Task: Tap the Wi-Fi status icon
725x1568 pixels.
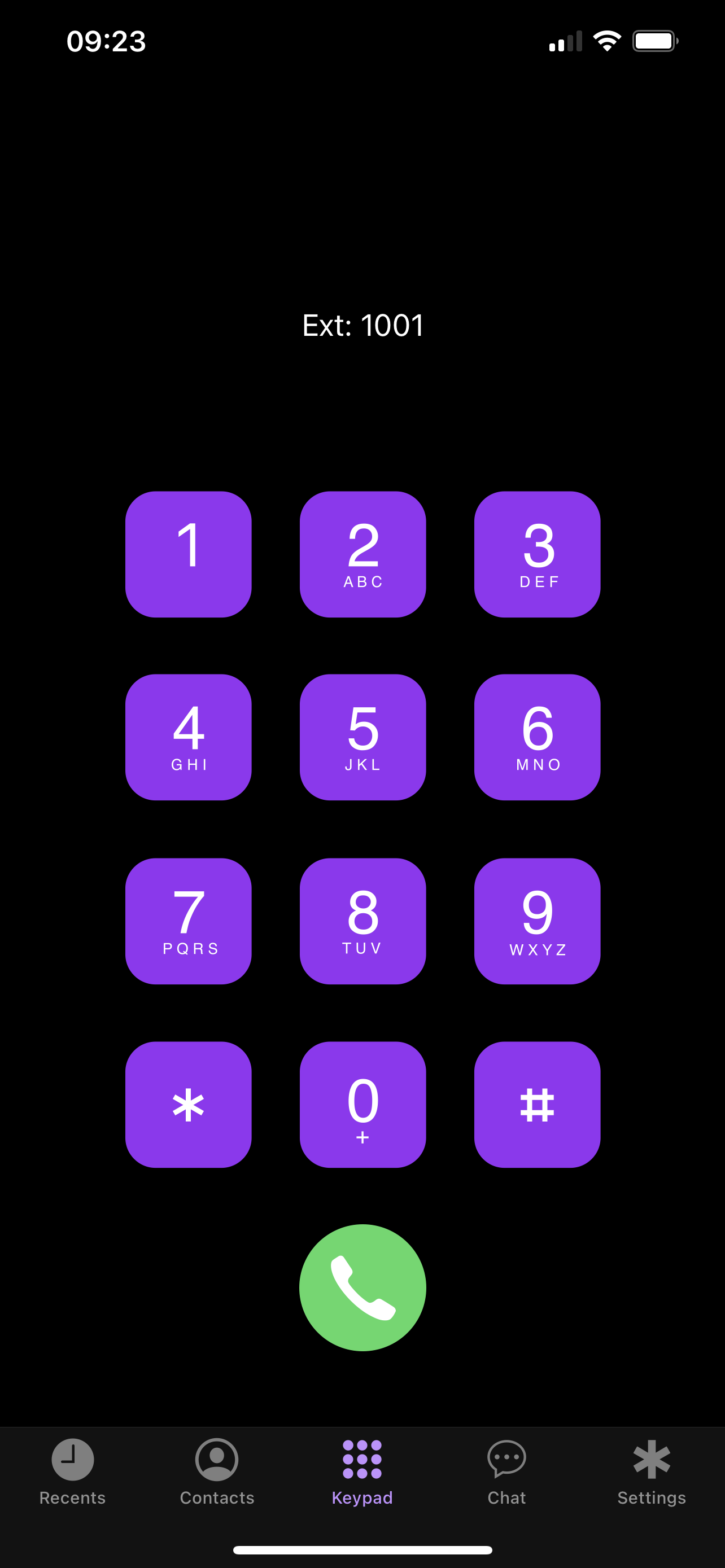Action: (606, 40)
